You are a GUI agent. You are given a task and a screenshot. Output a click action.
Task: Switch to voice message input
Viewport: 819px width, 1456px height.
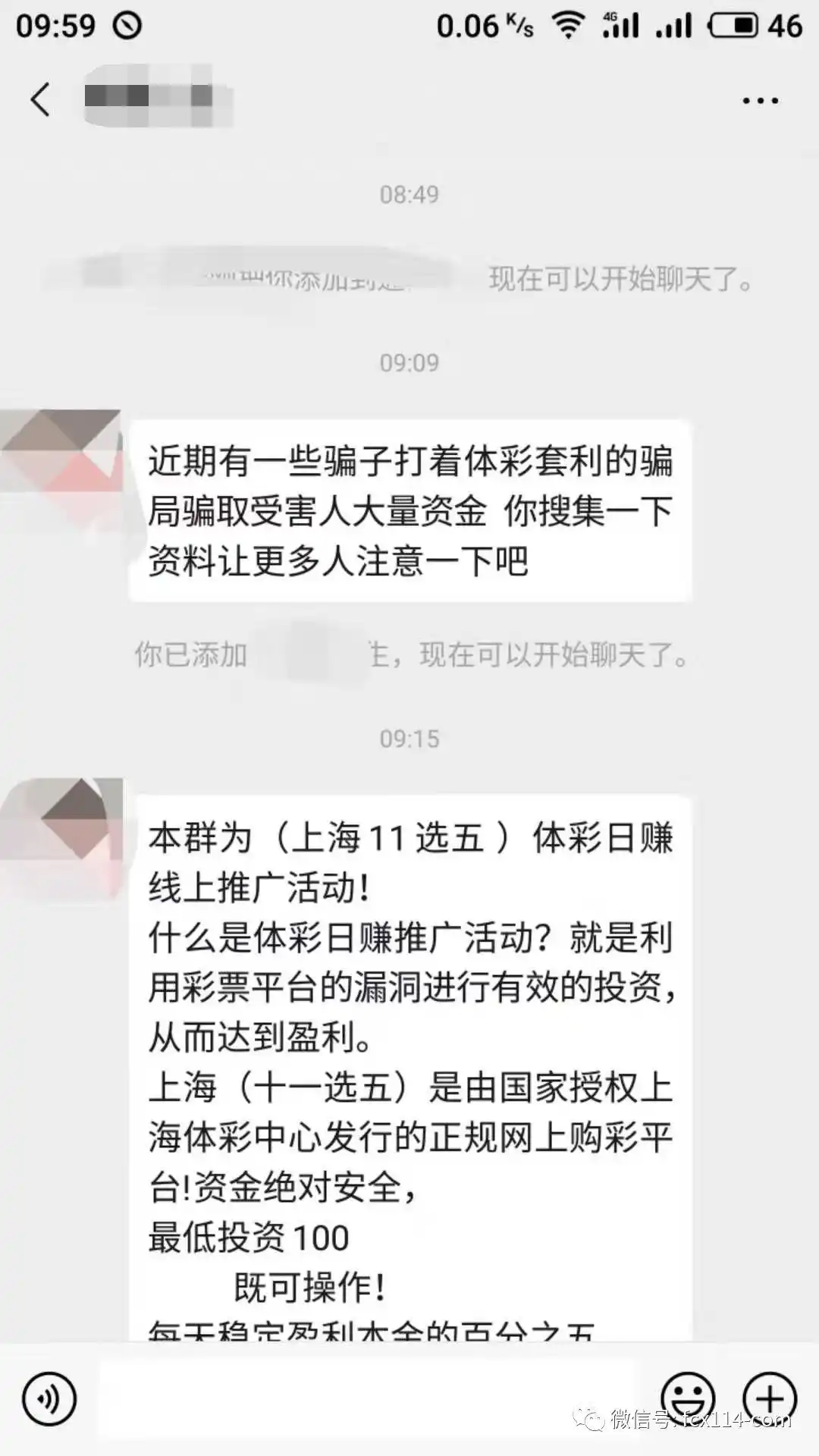(49, 1398)
